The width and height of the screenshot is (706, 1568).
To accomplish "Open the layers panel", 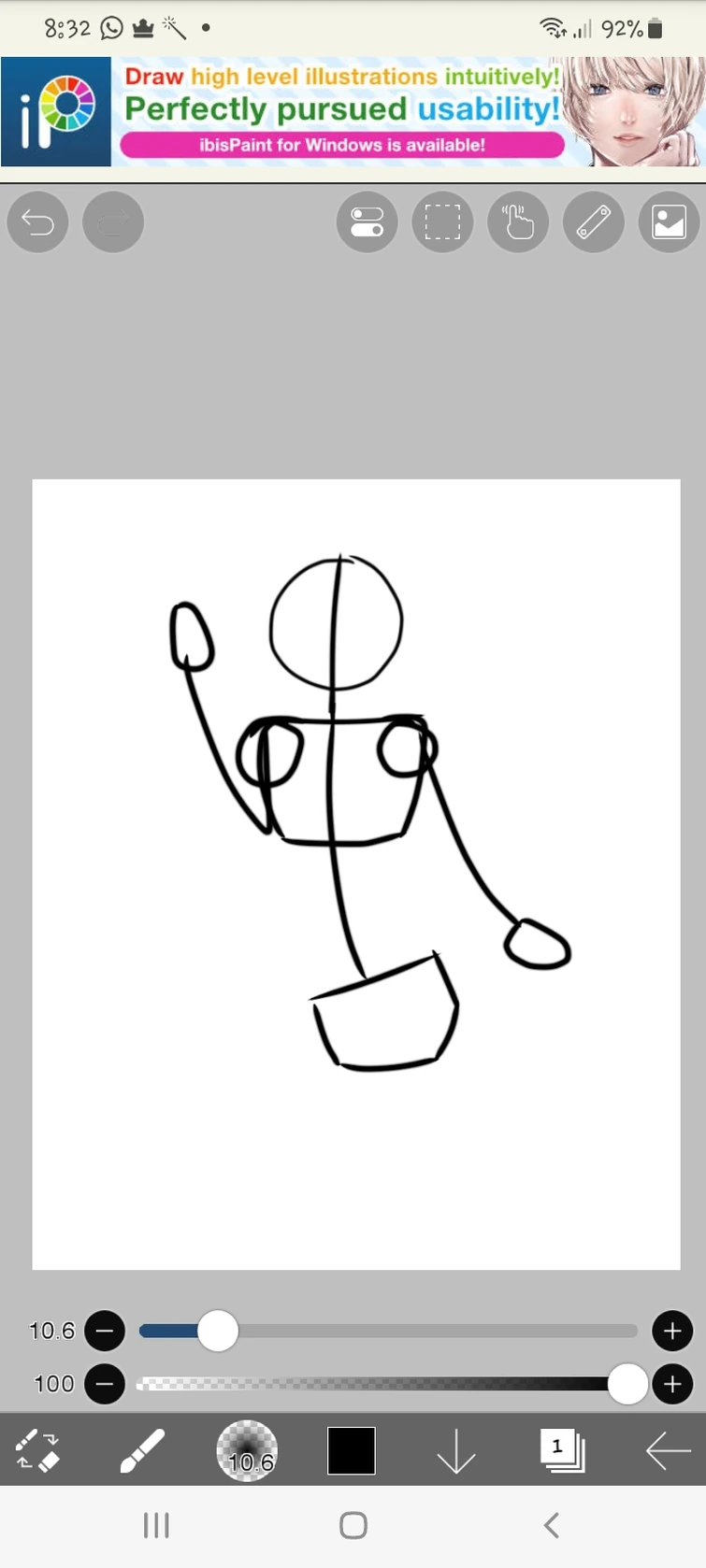I will pyautogui.click(x=563, y=1451).
